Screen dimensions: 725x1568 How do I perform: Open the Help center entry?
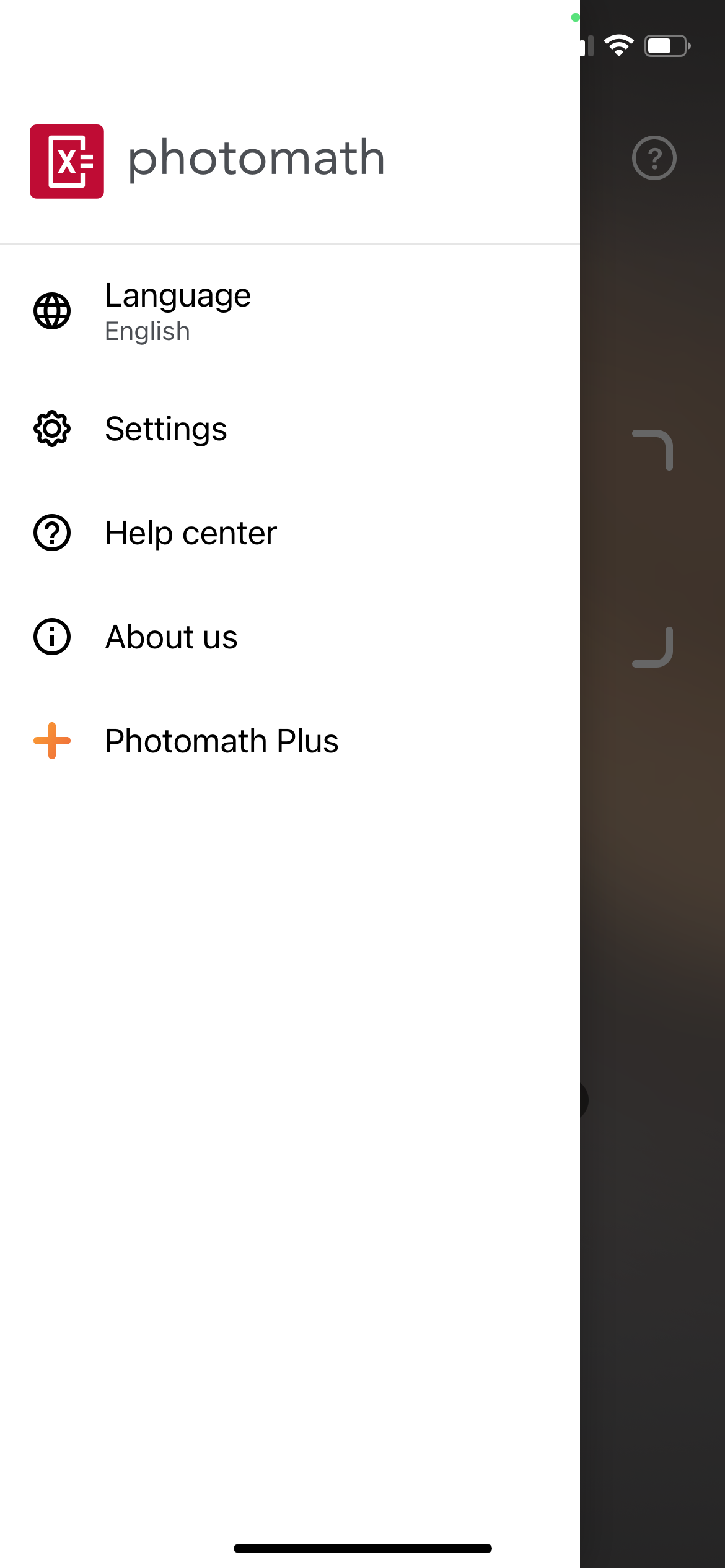(190, 533)
